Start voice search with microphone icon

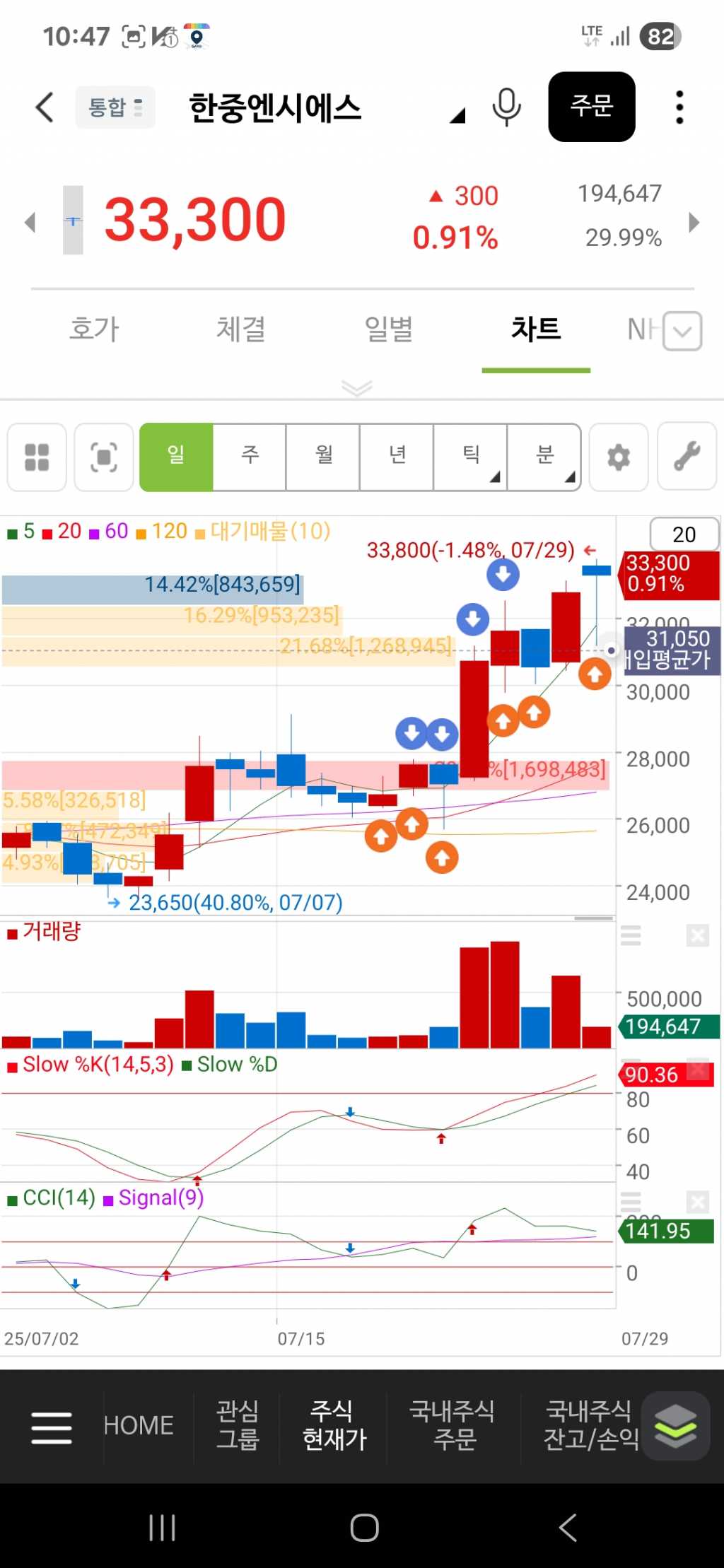[506, 107]
